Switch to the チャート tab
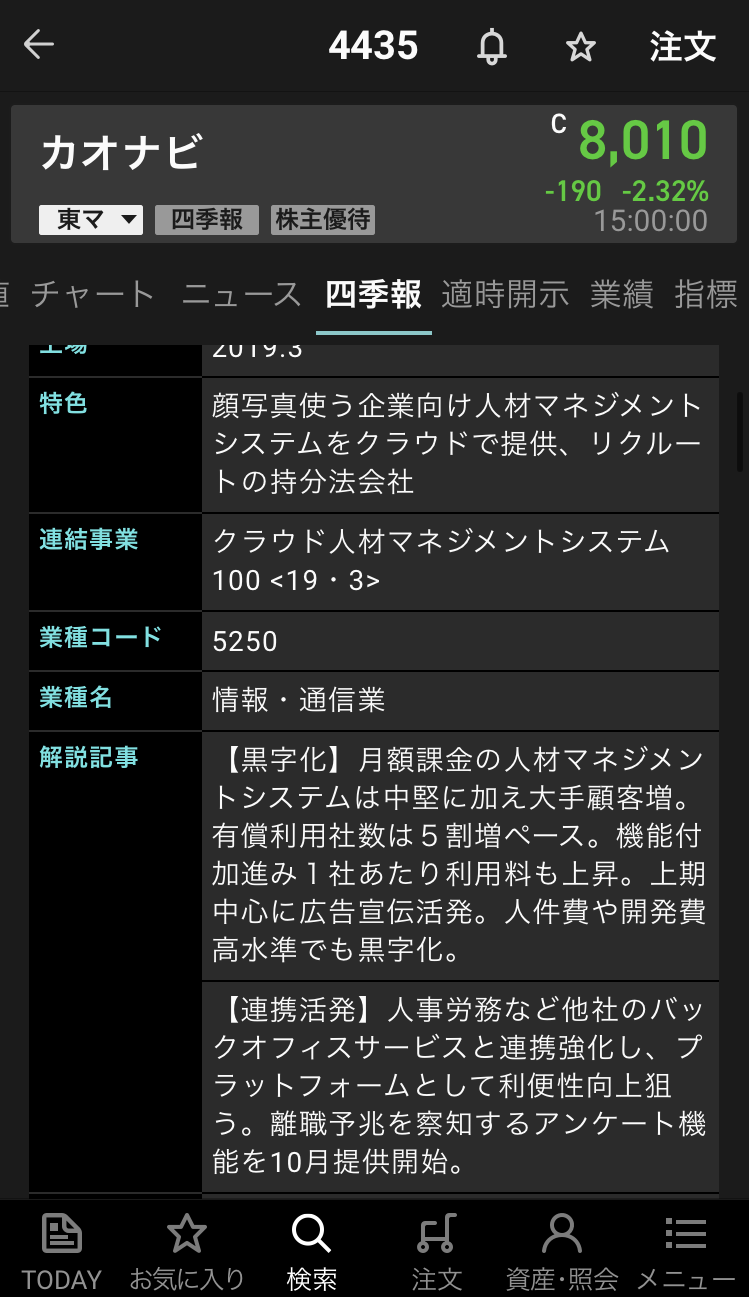Image resolution: width=749 pixels, height=1297 pixels. click(93, 295)
